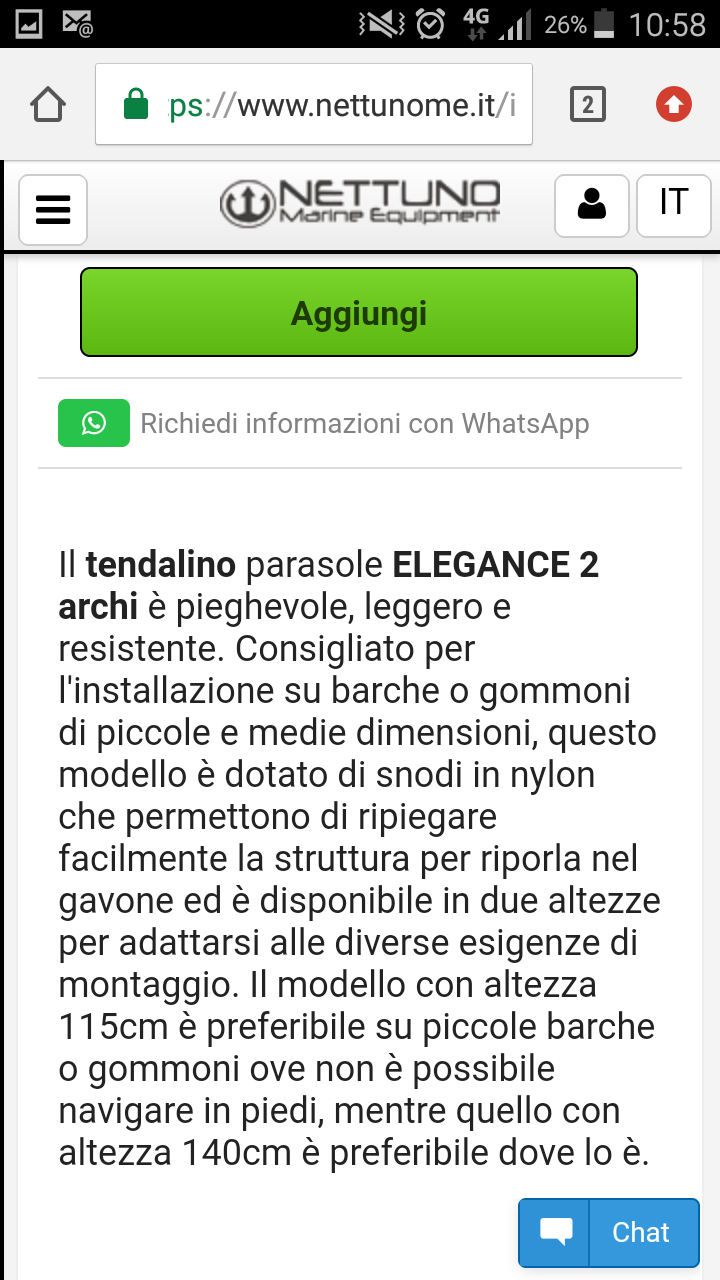This screenshot has height=1280, width=720.
Task: Go to the Nettuno Marine Equipment homepage
Action: [x=360, y=203]
